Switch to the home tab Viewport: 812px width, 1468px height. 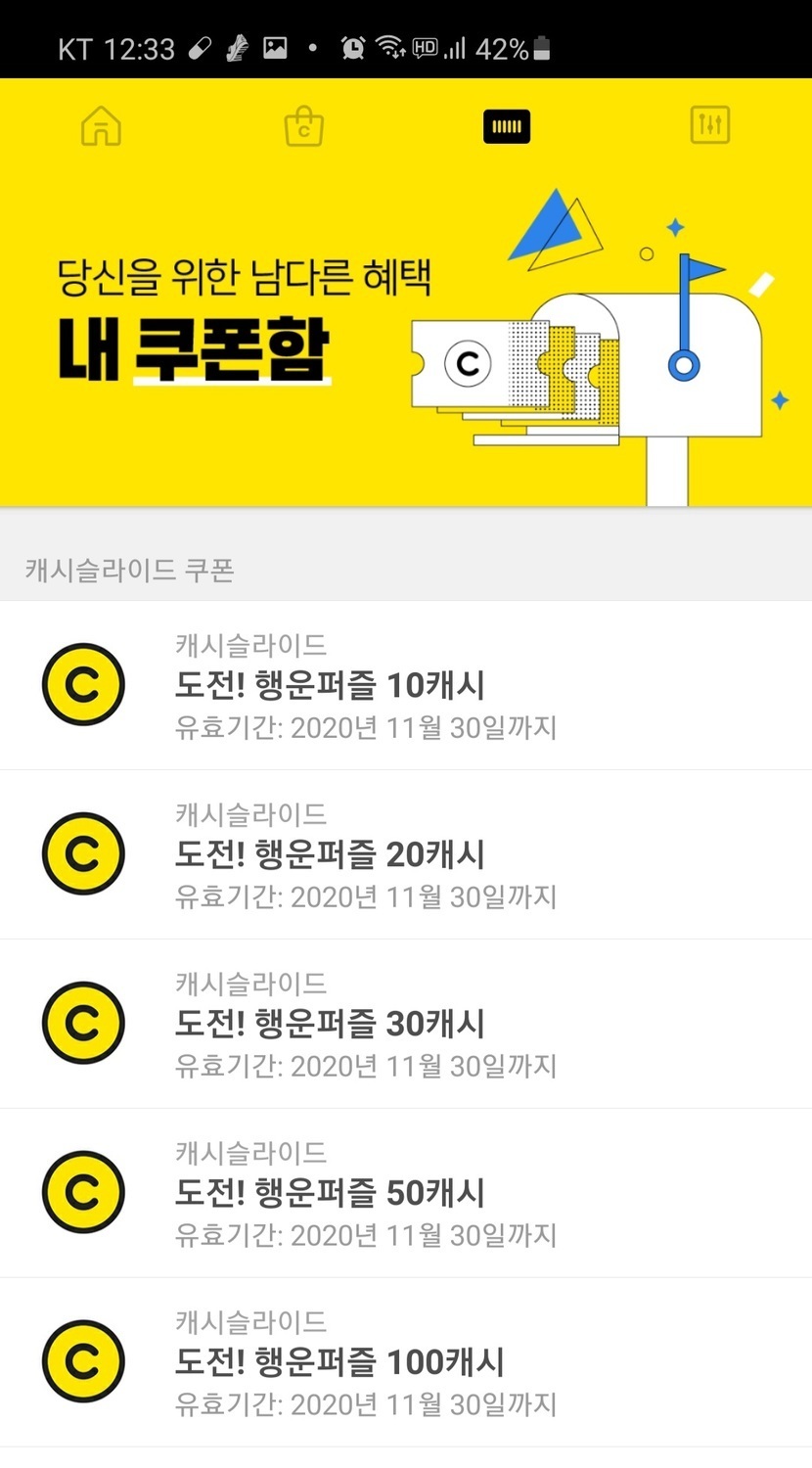[x=102, y=126]
